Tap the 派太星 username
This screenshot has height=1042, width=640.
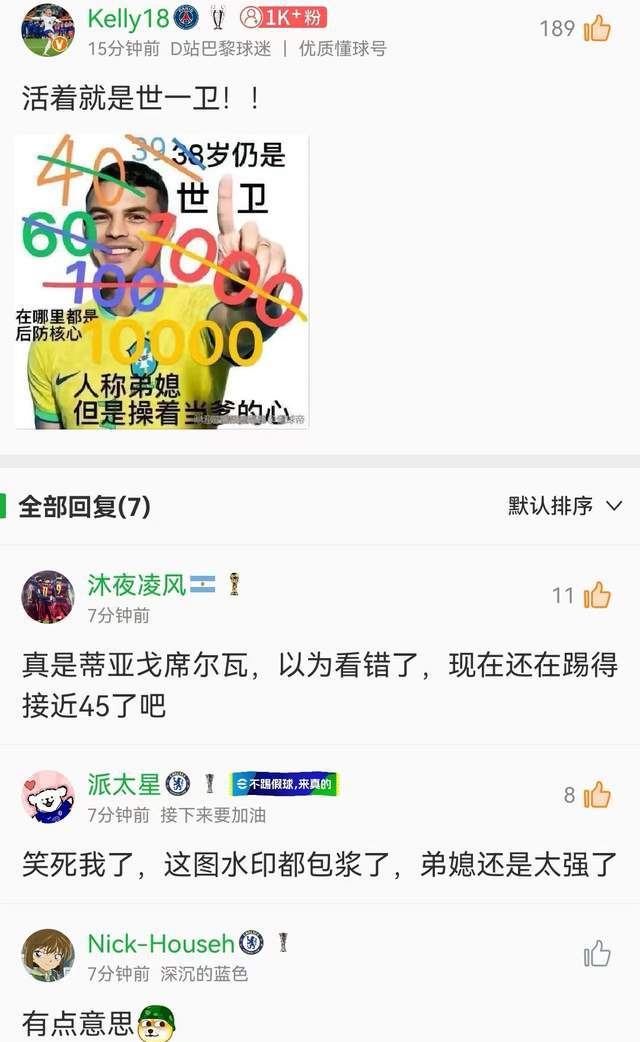[x=124, y=784]
